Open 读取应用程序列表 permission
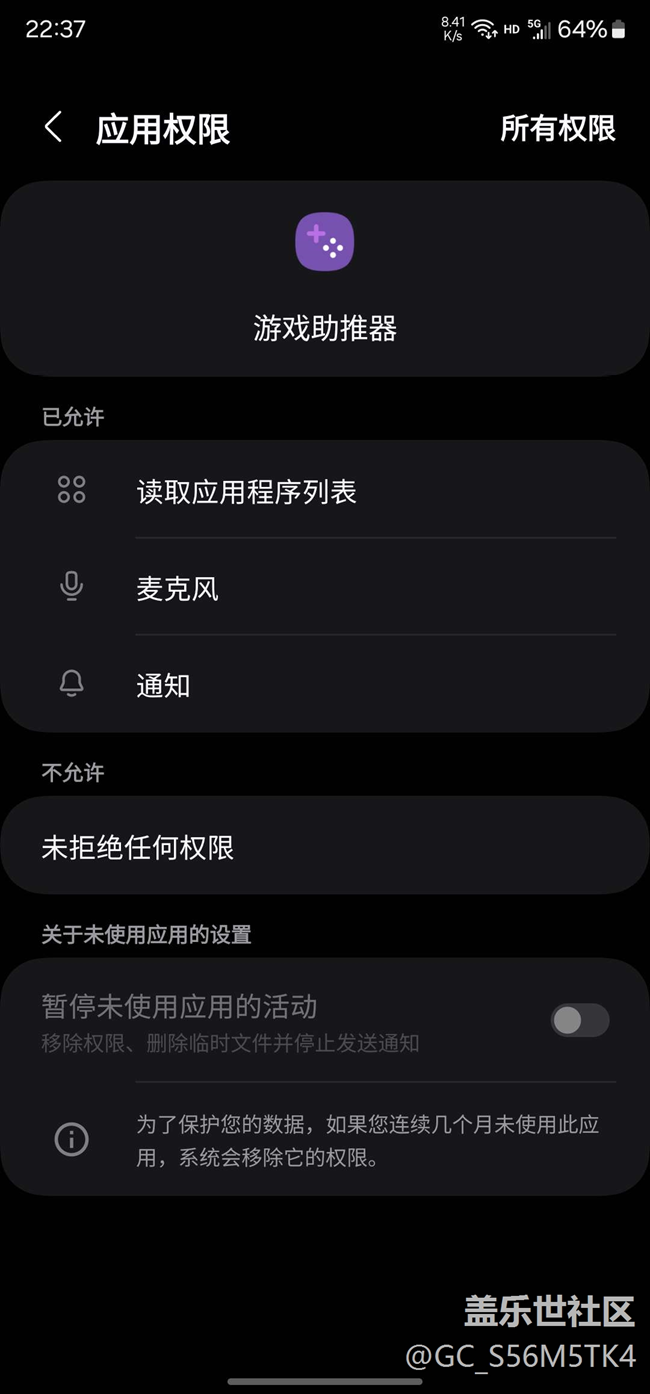650x1394 pixels. tap(324, 491)
